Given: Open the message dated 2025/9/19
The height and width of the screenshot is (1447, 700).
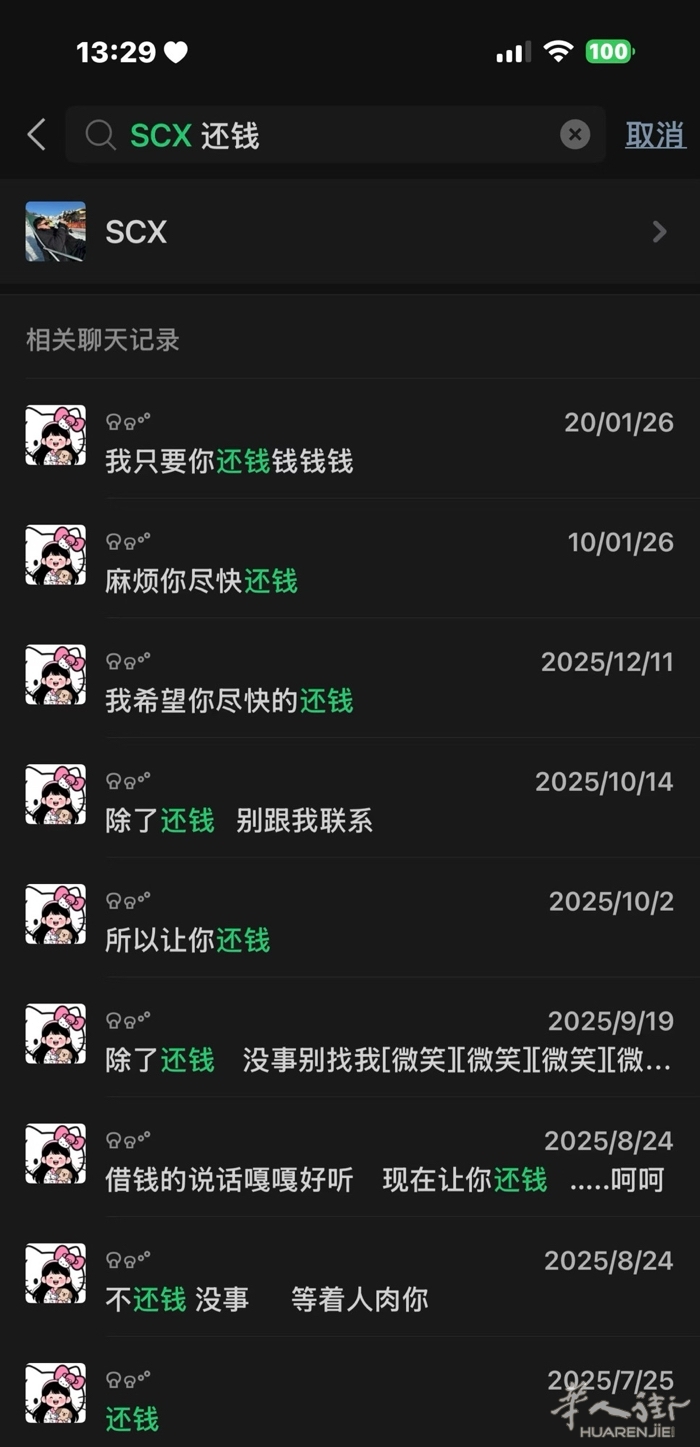Looking at the screenshot, I should 350,1040.
